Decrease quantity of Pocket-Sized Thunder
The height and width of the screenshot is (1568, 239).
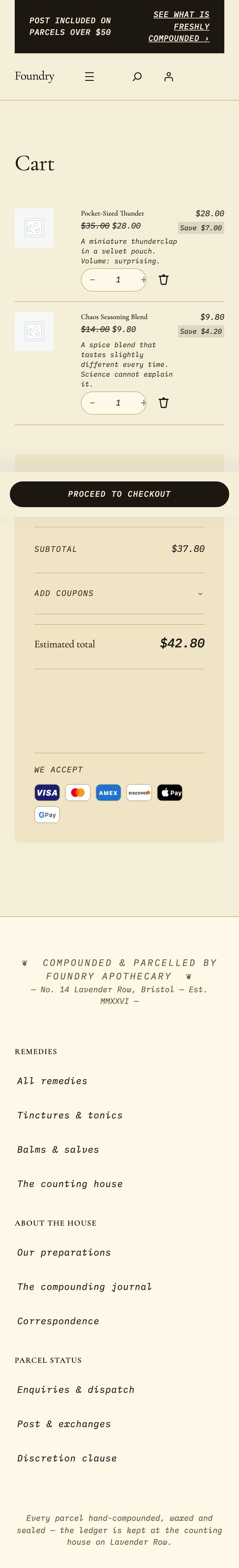(93, 280)
